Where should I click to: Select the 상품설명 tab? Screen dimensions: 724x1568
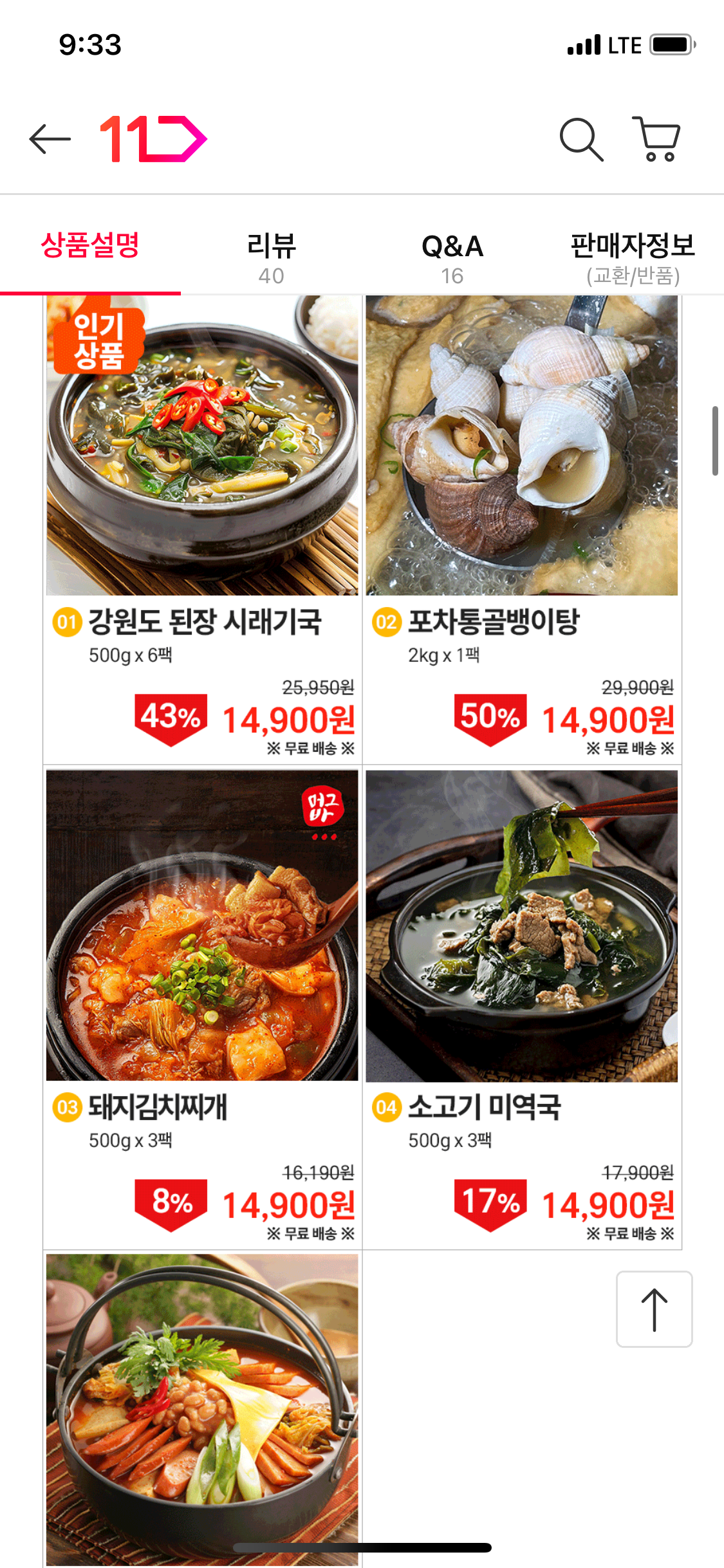click(x=90, y=247)
